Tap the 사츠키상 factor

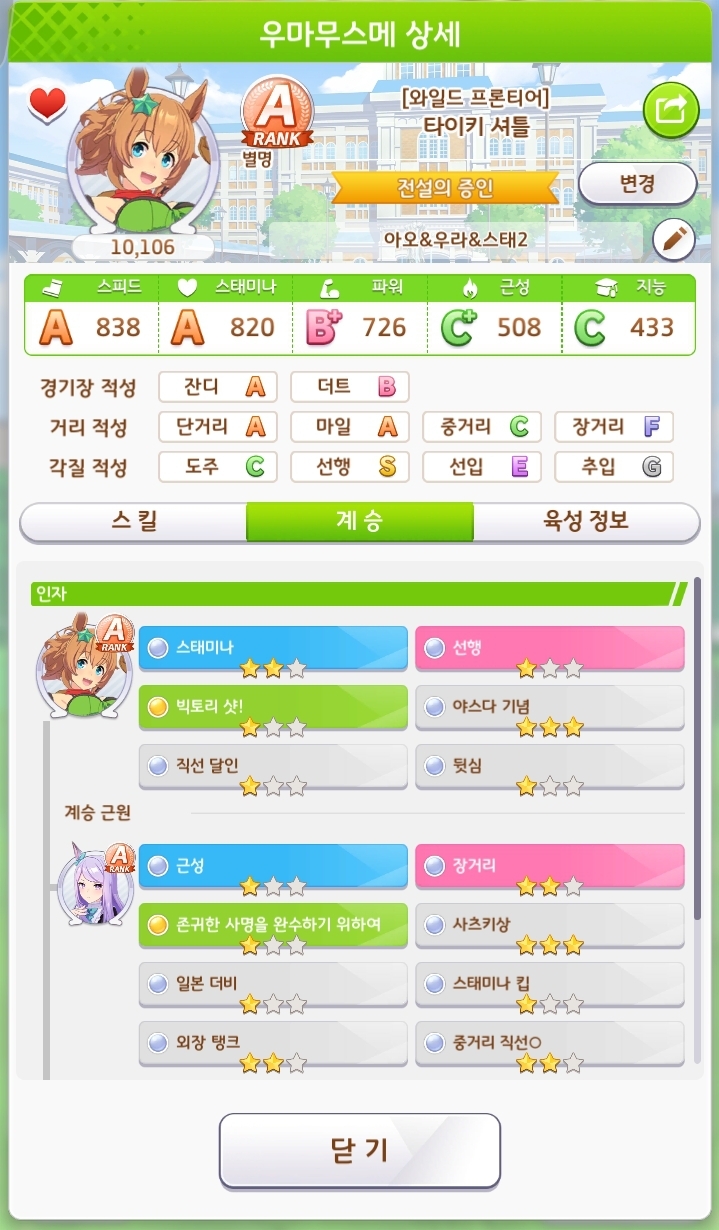point(549,925)
